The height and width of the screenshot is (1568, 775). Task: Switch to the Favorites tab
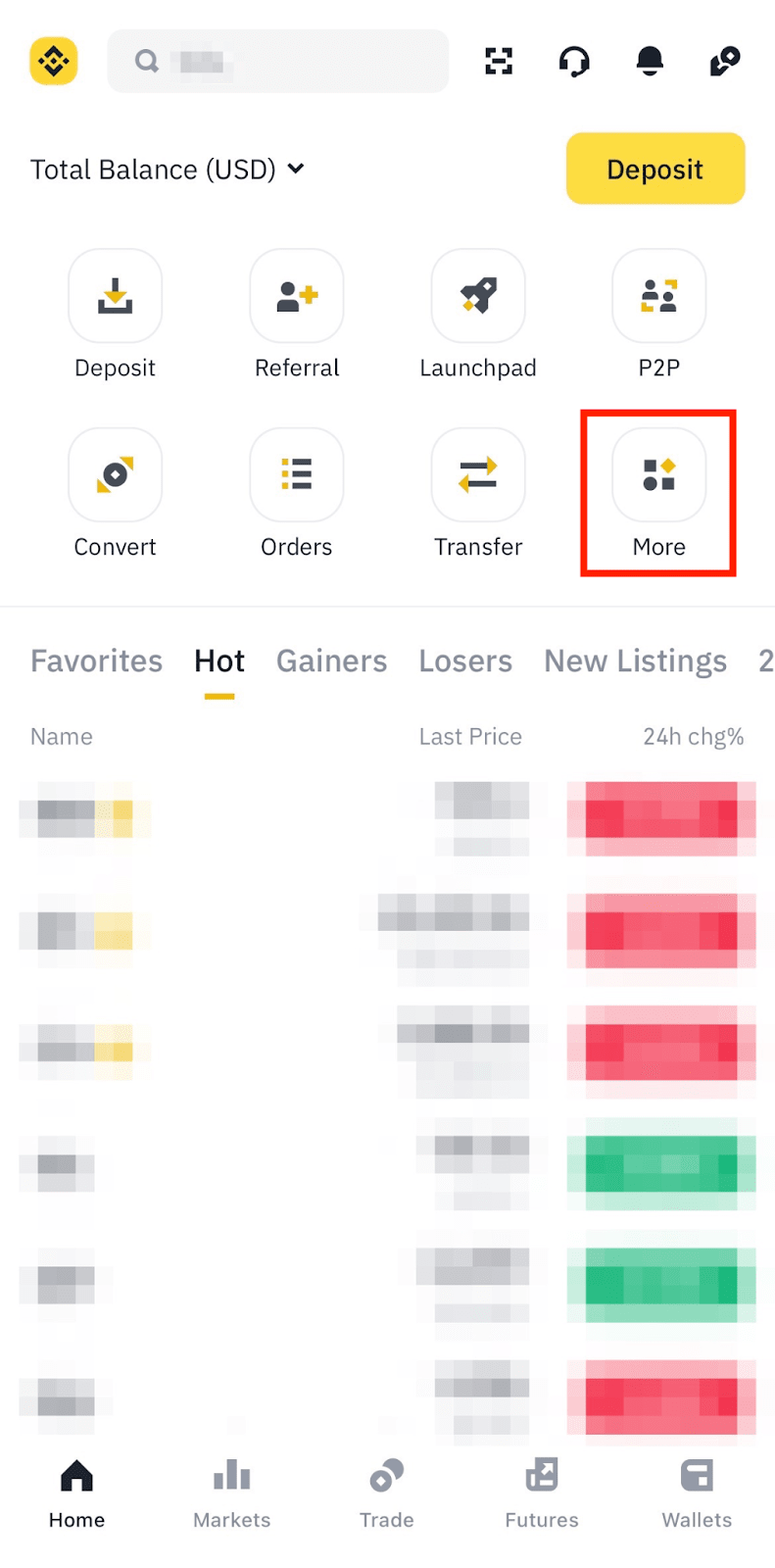(x=96, y=661)
